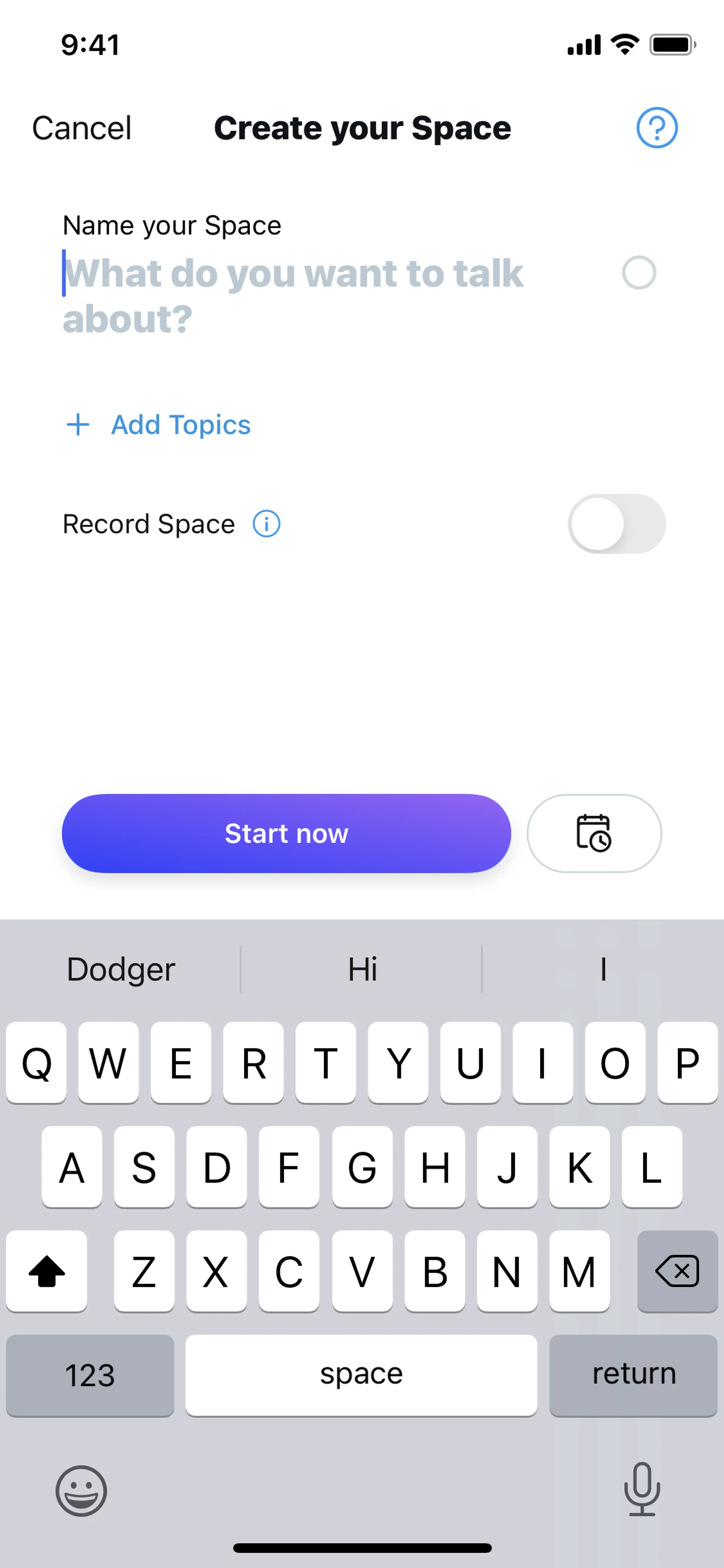Focus the Space name text field
The width and height of the screenshot is (724, 1568).
292,295
